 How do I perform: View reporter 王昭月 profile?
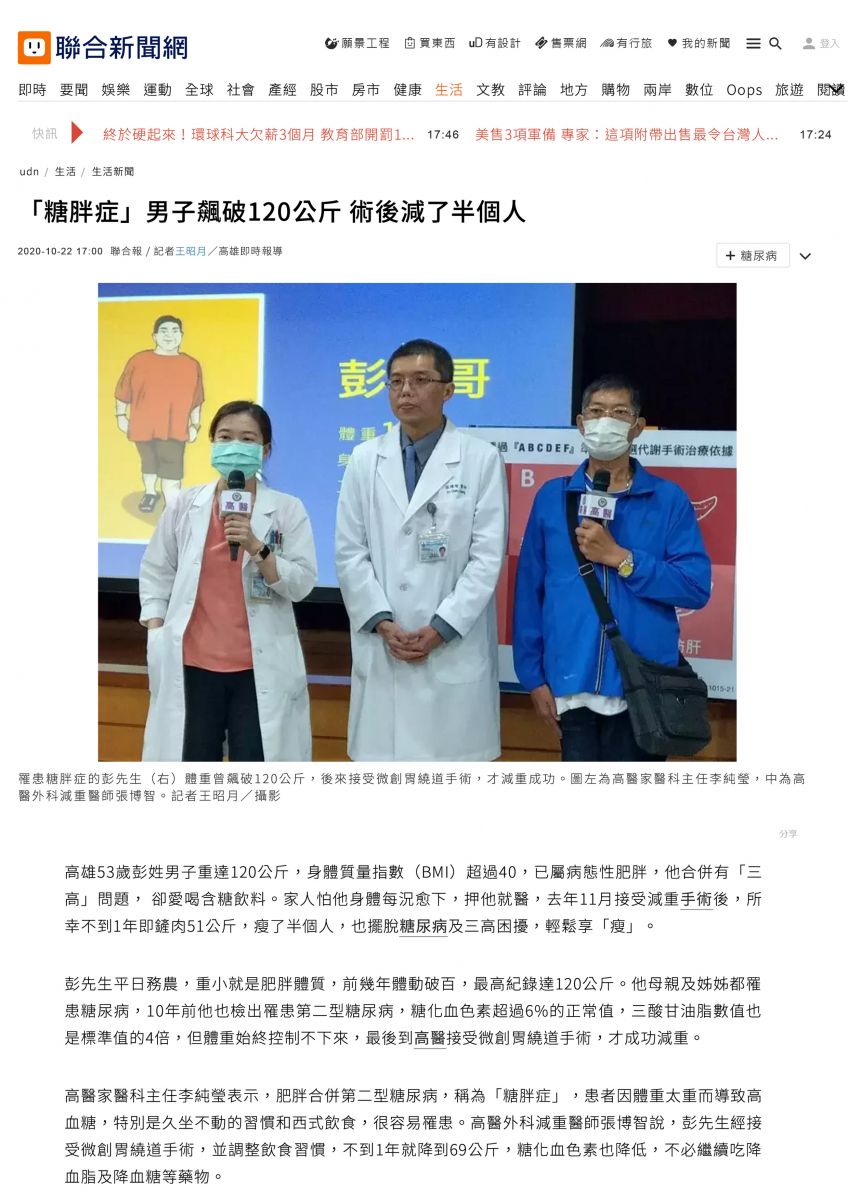191,252
